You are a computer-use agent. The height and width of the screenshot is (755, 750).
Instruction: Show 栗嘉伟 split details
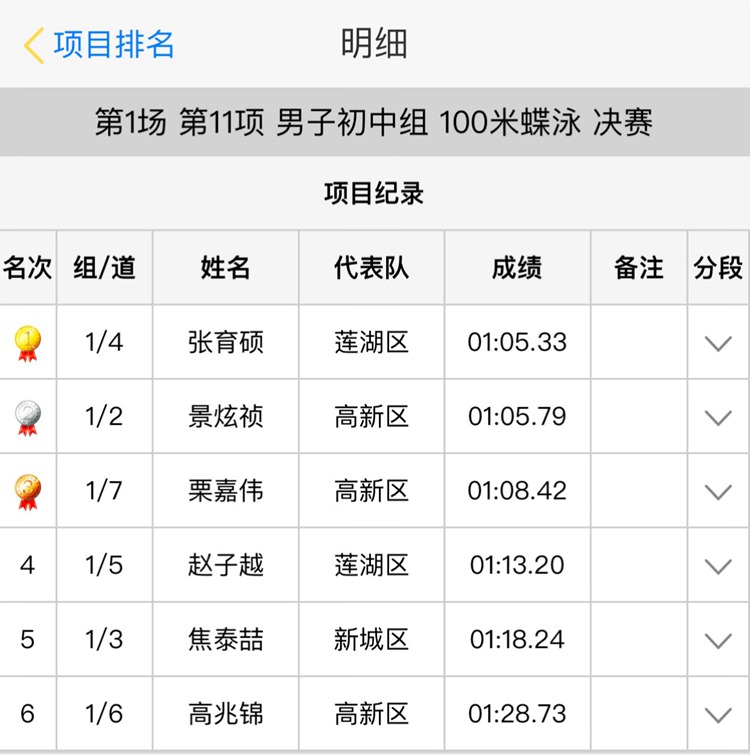coord(718,491)
